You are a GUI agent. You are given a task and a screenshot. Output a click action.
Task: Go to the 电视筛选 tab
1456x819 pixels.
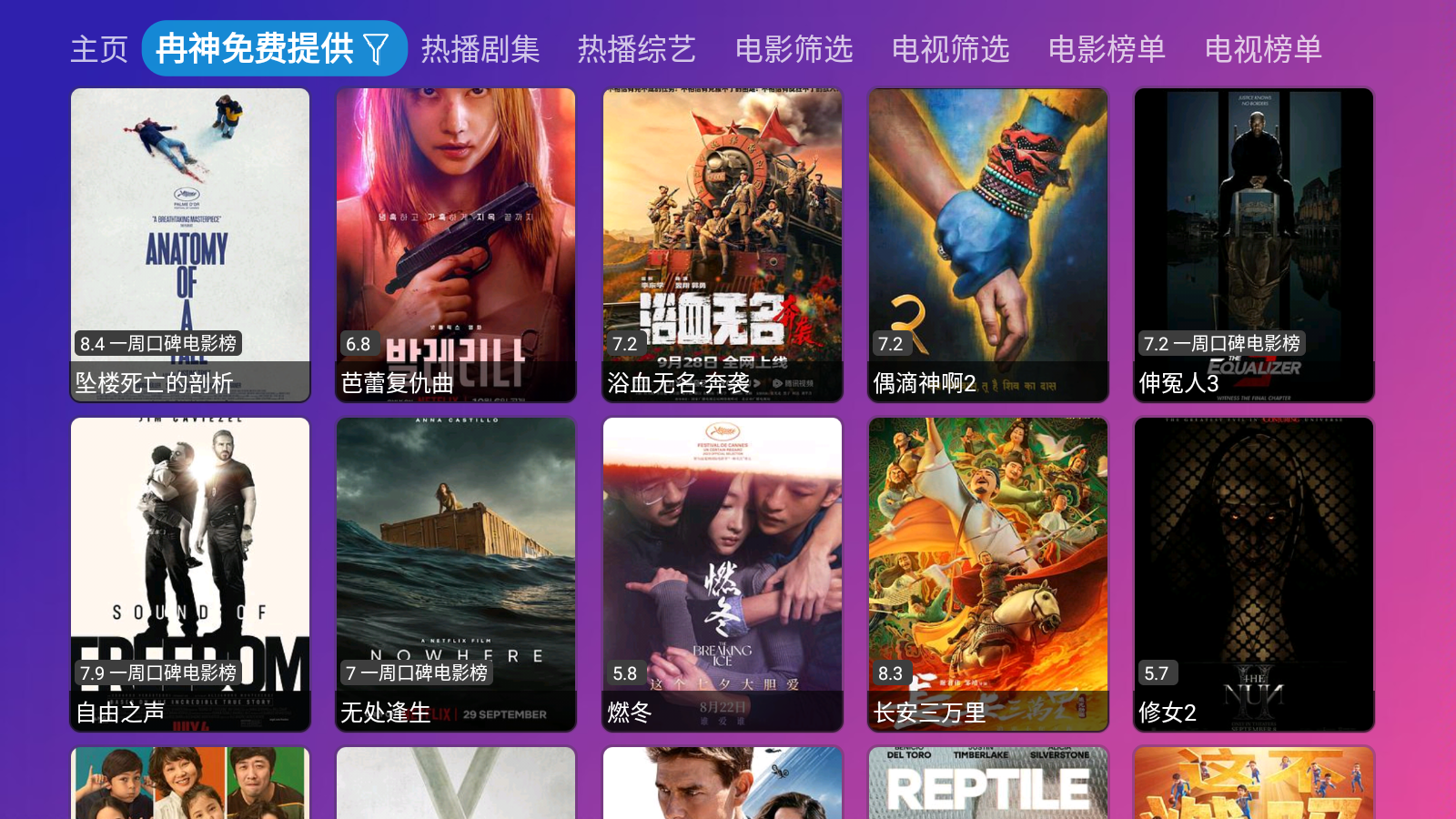[950, 49]
